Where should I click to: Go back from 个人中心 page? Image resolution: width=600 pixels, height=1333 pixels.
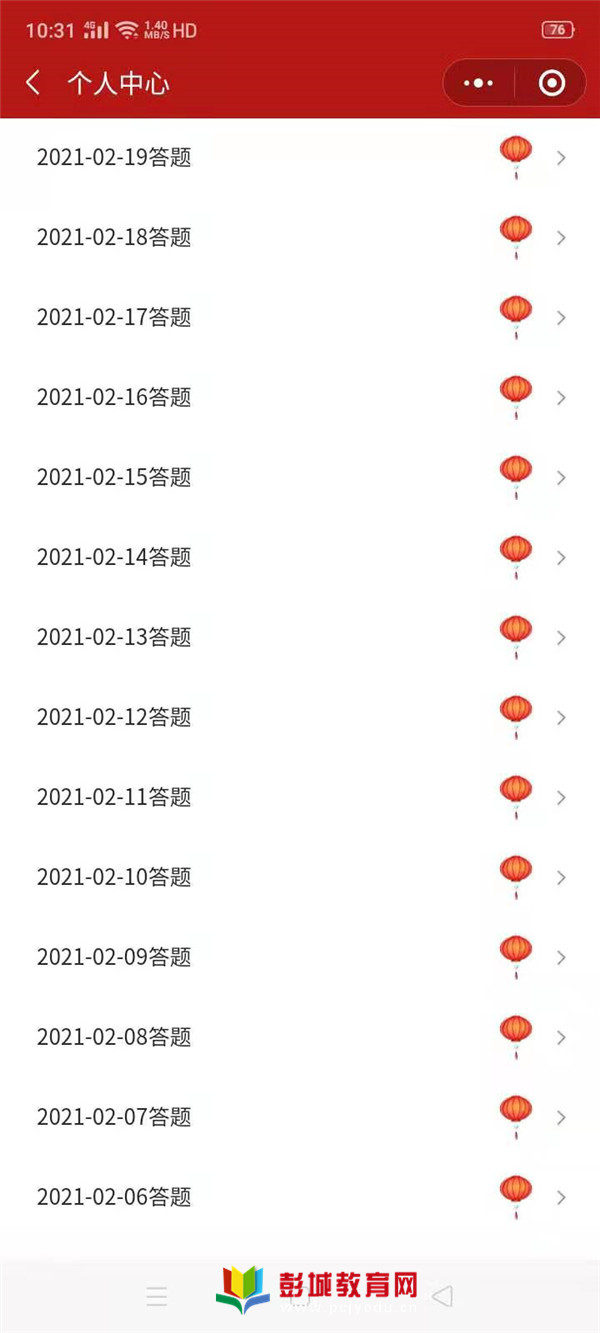[34, 83]
